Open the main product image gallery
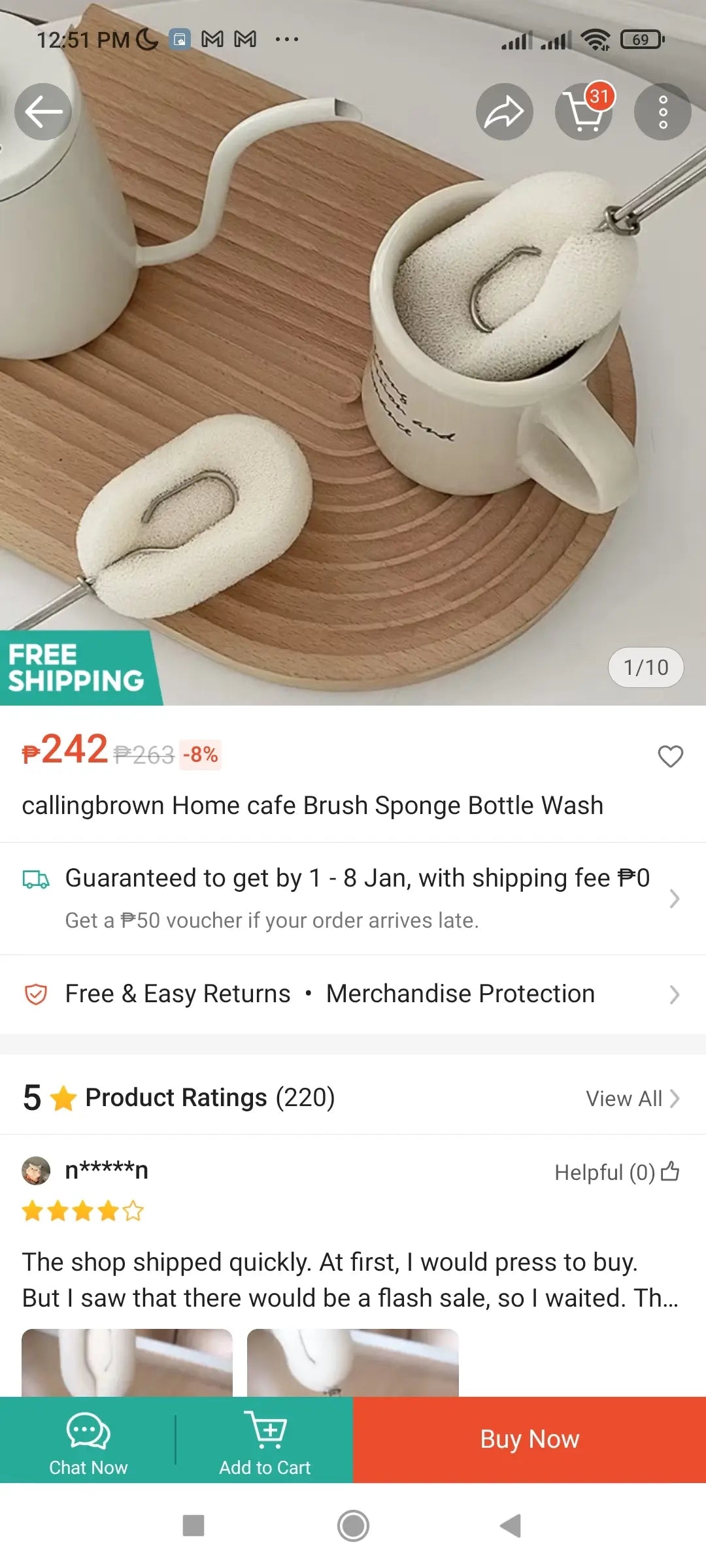This screenshot has height=1568, width=706. coord(353,392)
